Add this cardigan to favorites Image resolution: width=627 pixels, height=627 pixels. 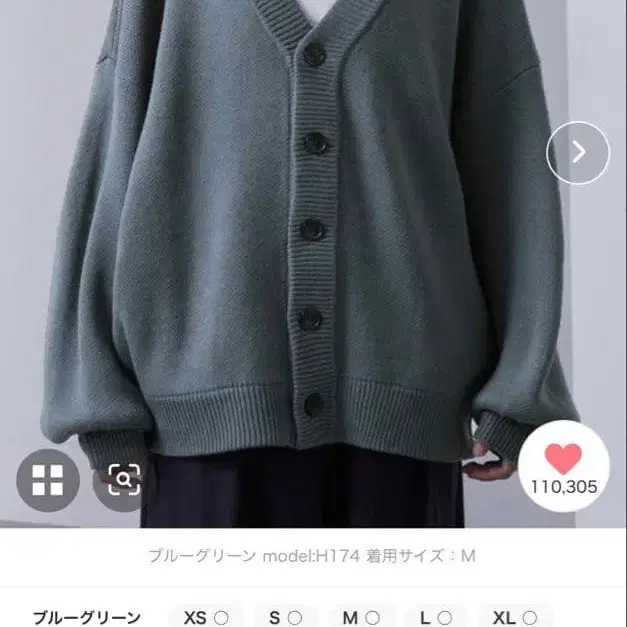point(563,466)
